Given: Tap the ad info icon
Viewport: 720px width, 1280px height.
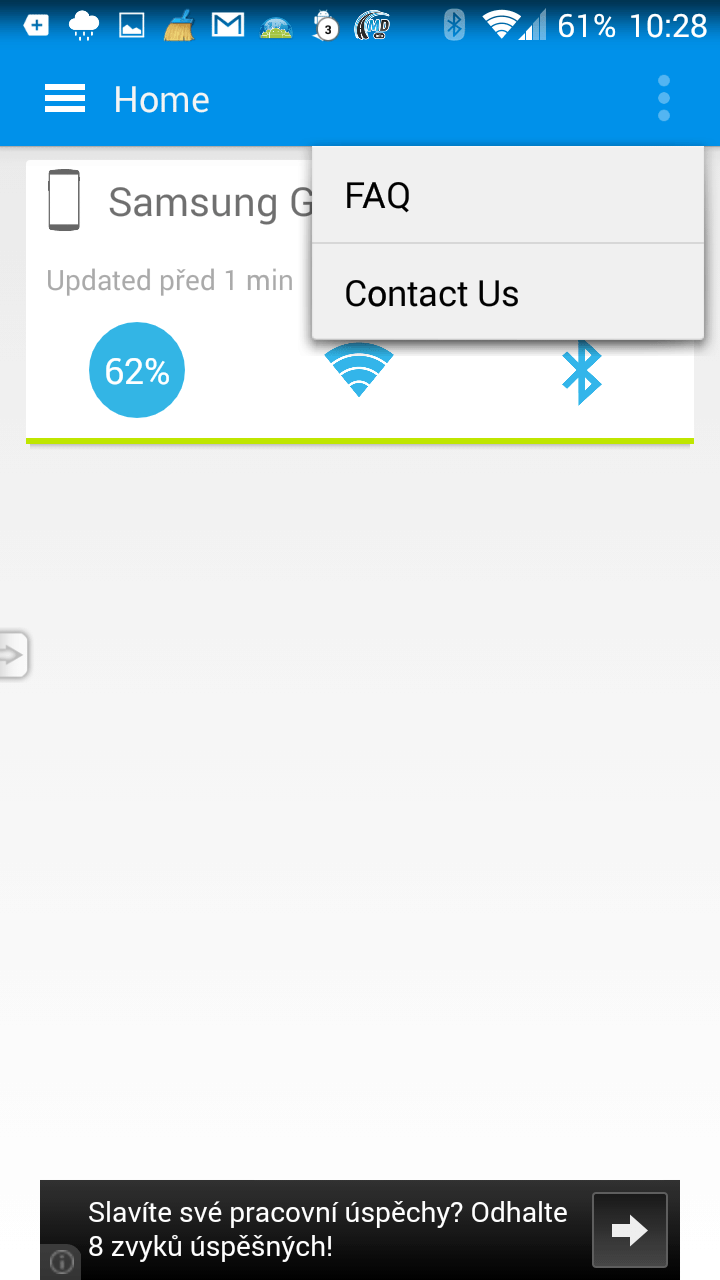Looking at the screenshot, I should pos(61,1262).
